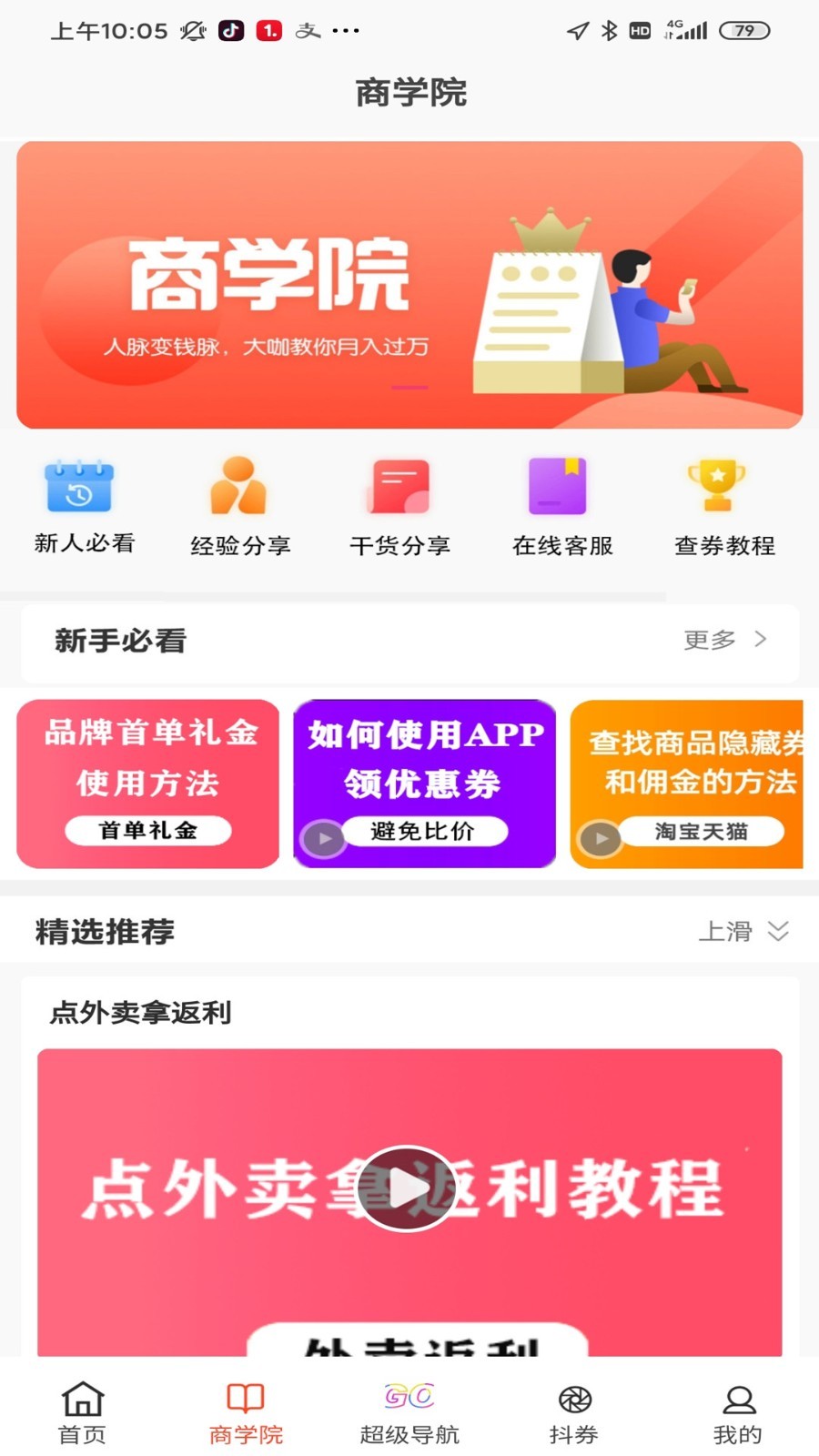Viewport: 819px width, 1456px height.
Task: Open 品牌首单礼金使用方法 card
Action: (x=148, y=784)
